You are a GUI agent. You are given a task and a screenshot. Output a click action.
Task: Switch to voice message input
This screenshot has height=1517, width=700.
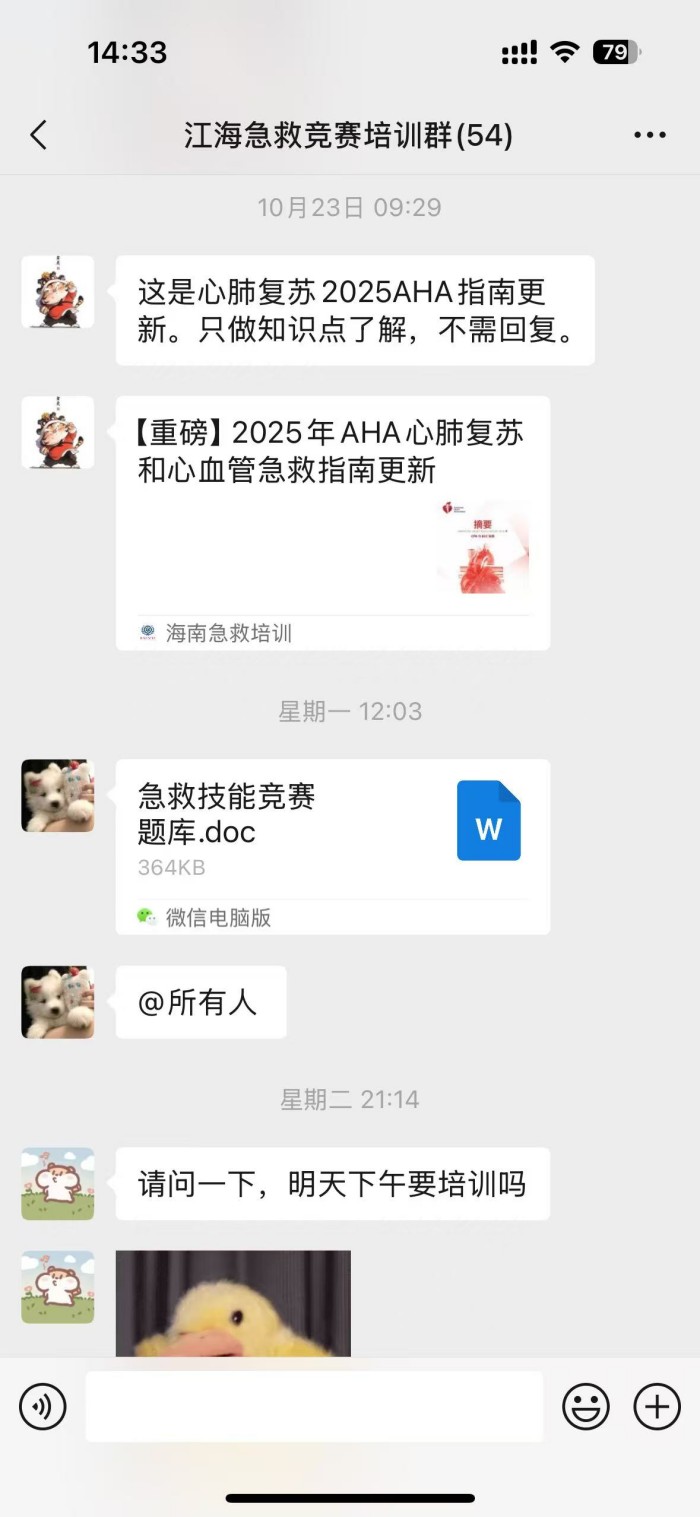pos(43,1407)
